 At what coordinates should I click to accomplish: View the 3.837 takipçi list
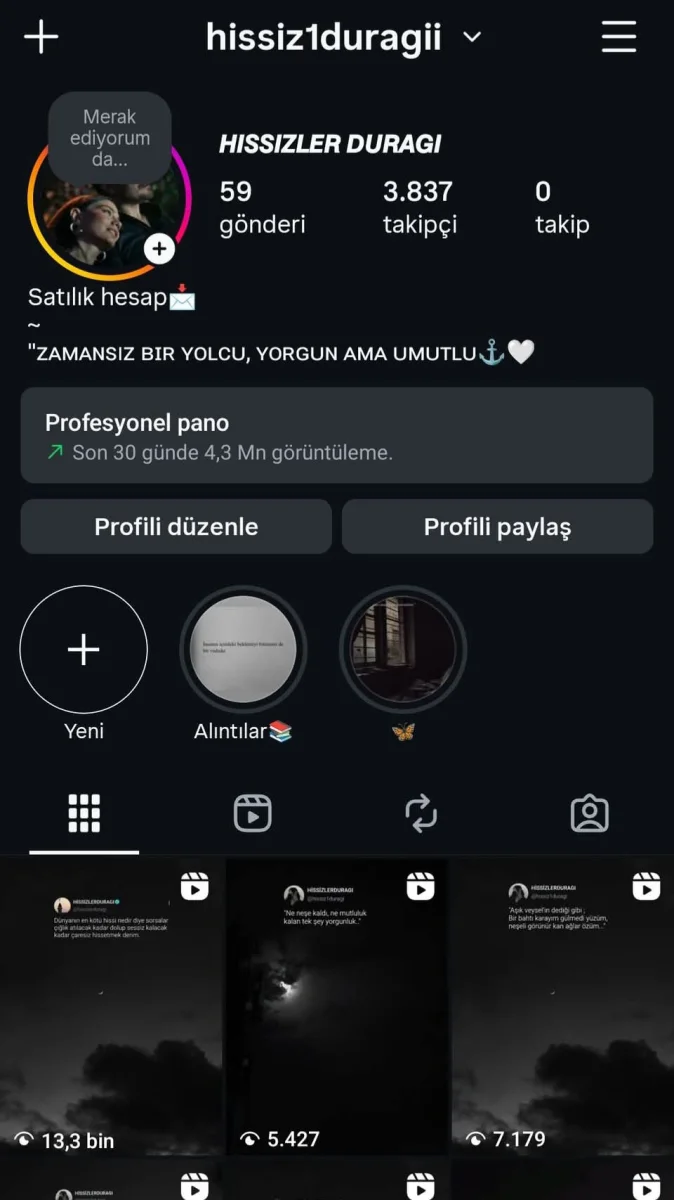[419, 206]
